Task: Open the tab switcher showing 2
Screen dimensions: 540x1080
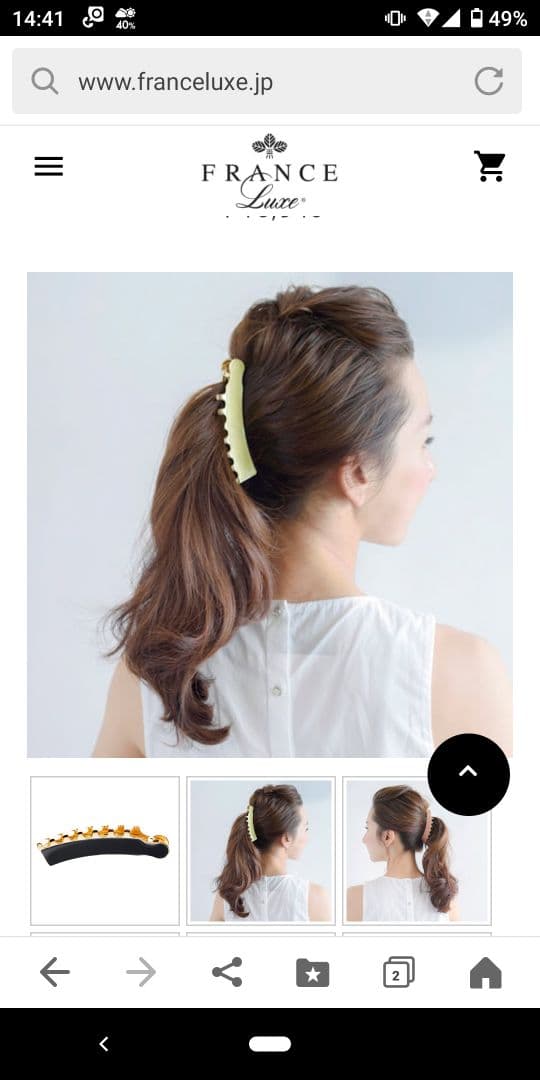Action: point(399,973)
